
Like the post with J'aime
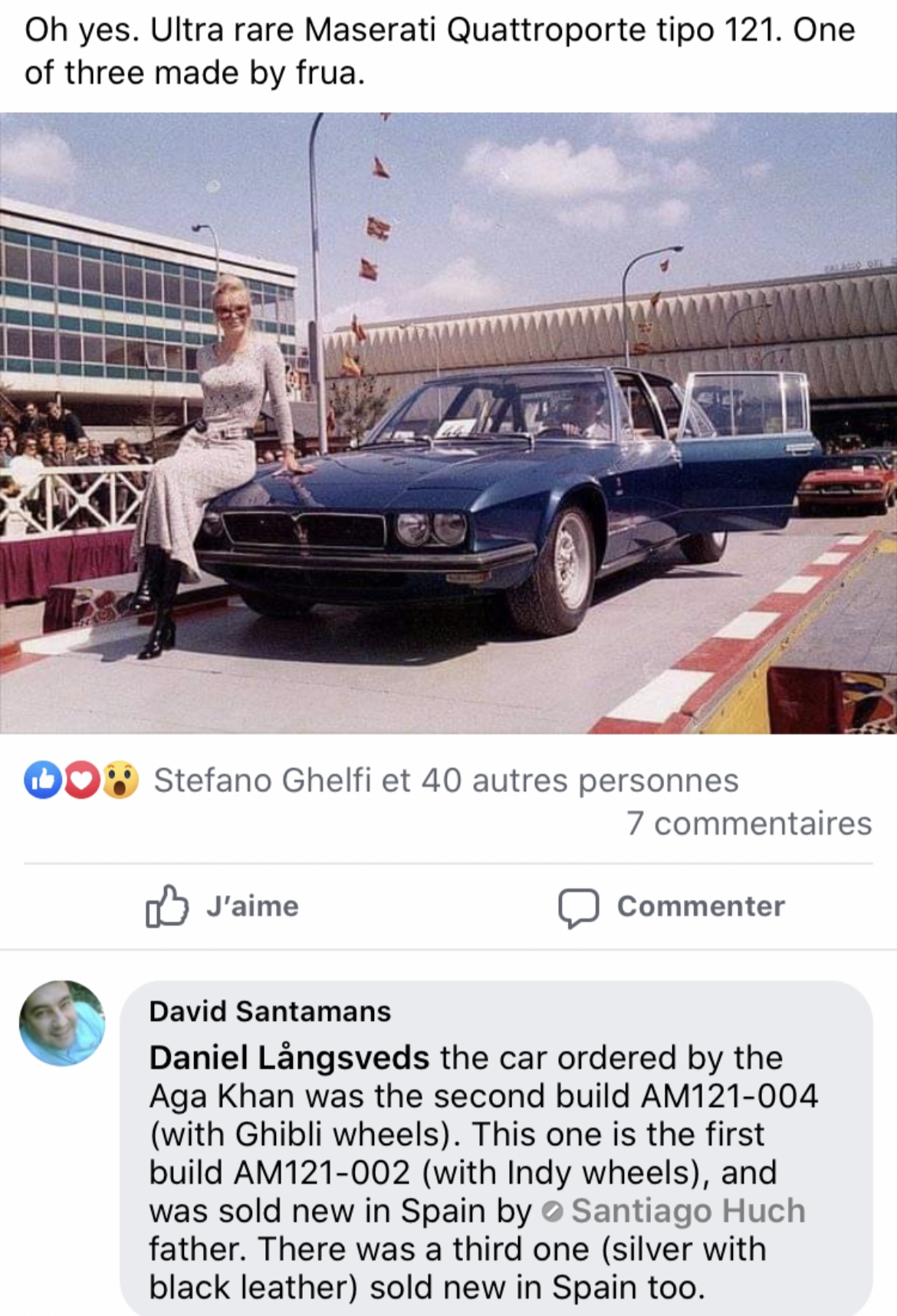click(222, 906)
